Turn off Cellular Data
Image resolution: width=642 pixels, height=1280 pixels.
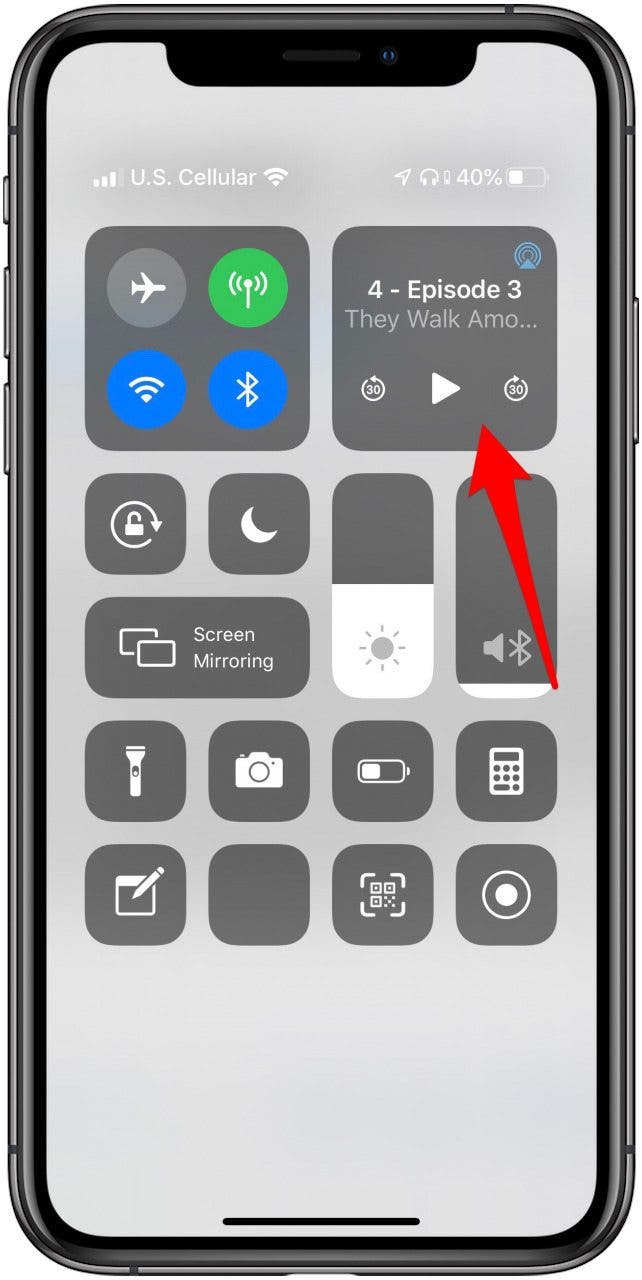click(x=248, y=289)
